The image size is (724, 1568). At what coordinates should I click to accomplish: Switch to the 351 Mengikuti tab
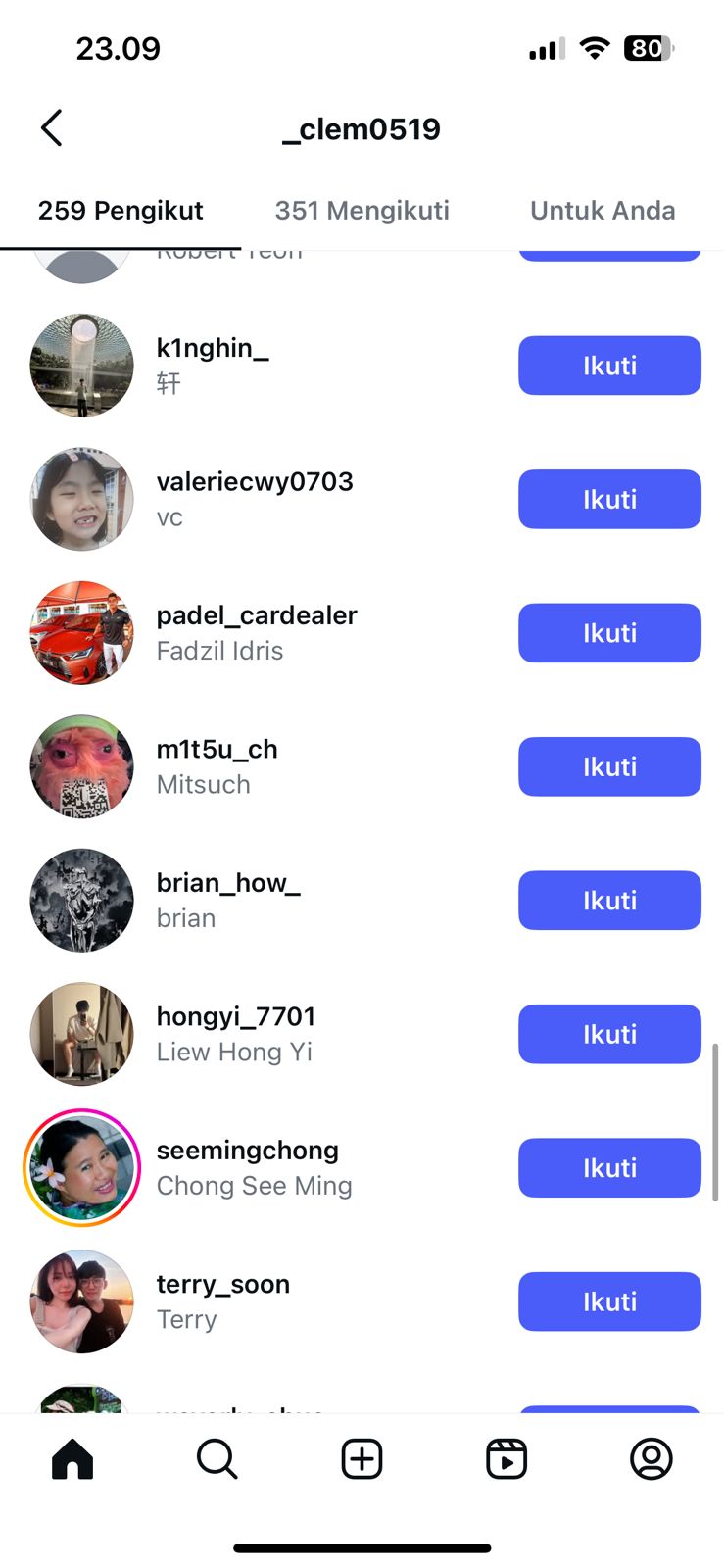pyautogui.click(x=362, y=211)
